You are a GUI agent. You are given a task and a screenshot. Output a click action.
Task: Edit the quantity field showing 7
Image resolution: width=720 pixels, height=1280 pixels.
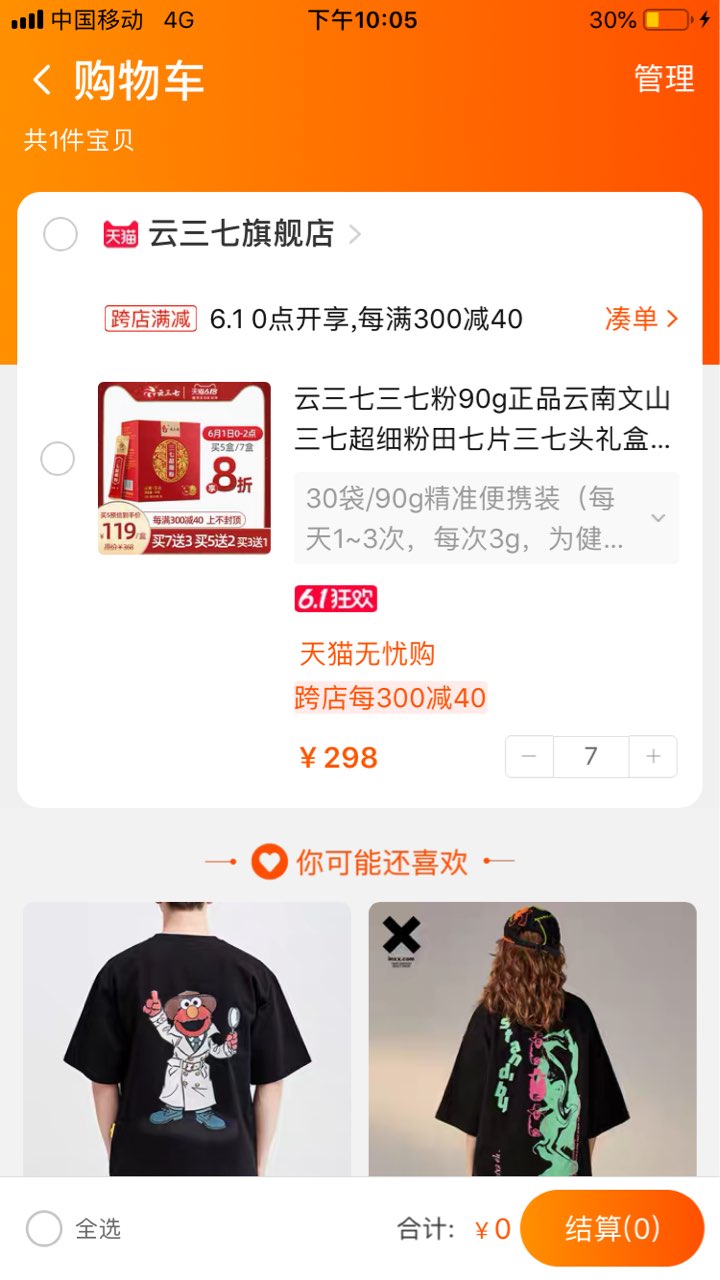click(x=591, y=757)
